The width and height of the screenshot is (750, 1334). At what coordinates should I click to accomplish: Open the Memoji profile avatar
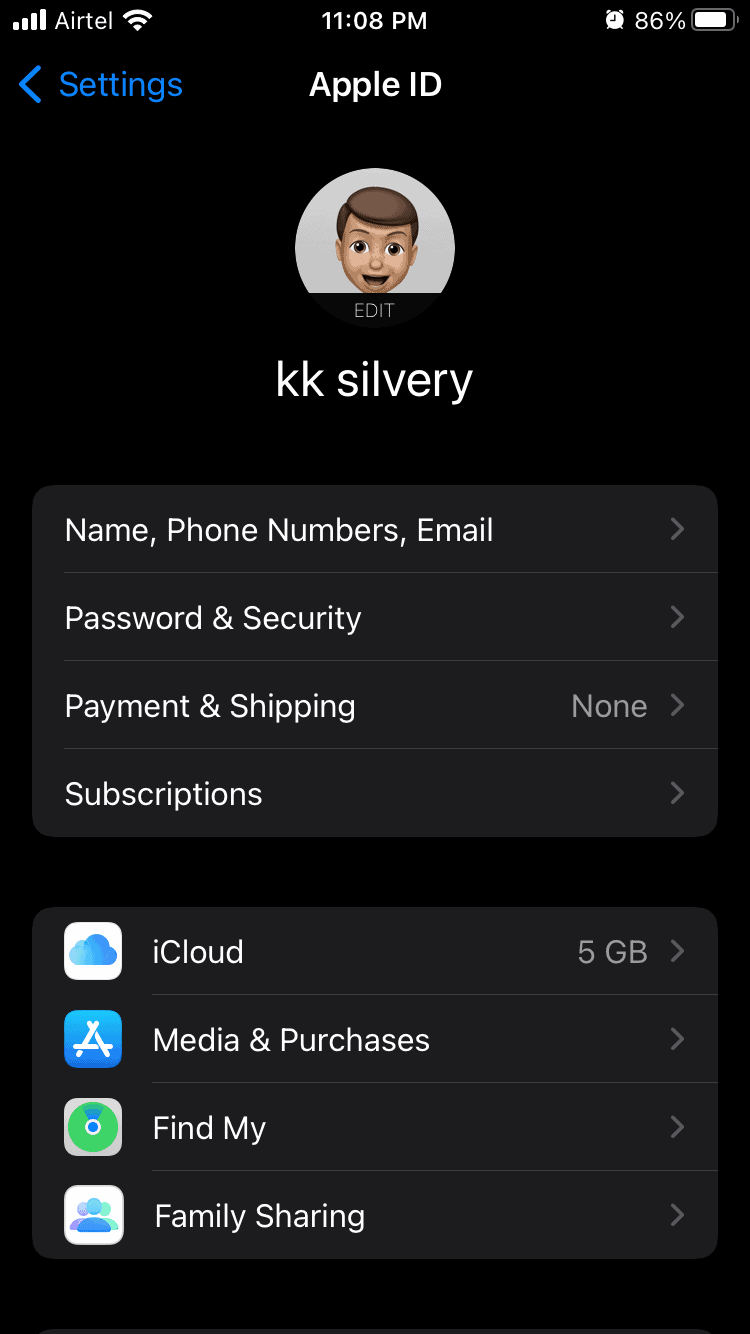[x=375, y=240]
